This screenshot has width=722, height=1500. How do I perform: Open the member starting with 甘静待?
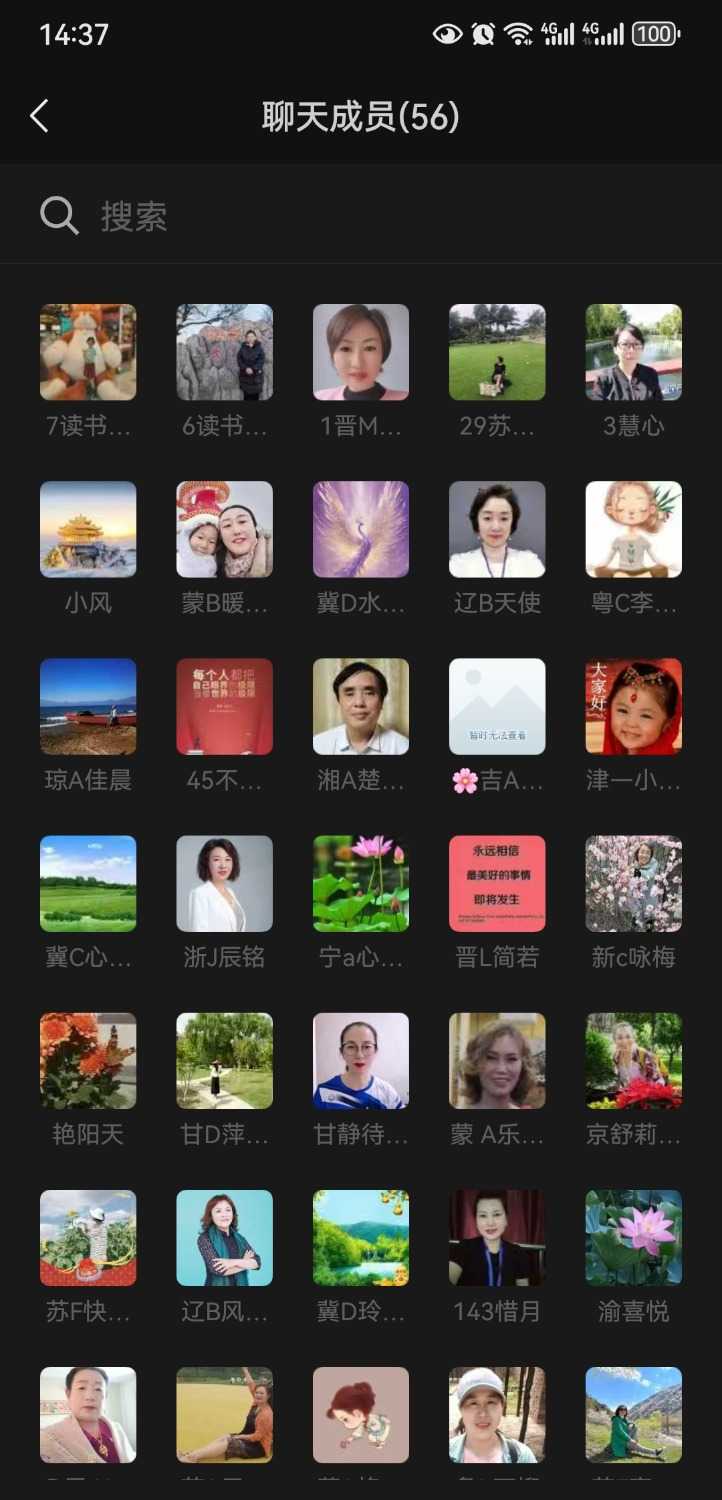click(361, 1061)
